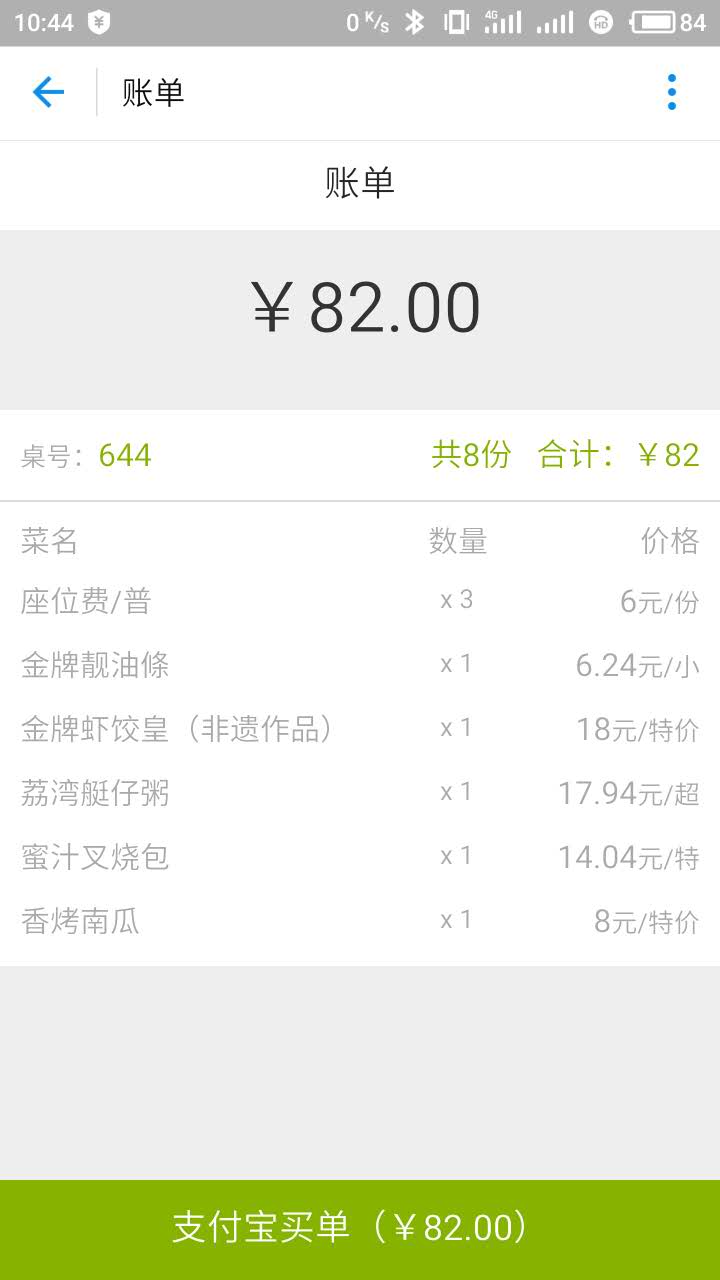Pay ¥82.00 with the 支付宝买单 button
The image size is (720, 1280).
(360, 1228)
